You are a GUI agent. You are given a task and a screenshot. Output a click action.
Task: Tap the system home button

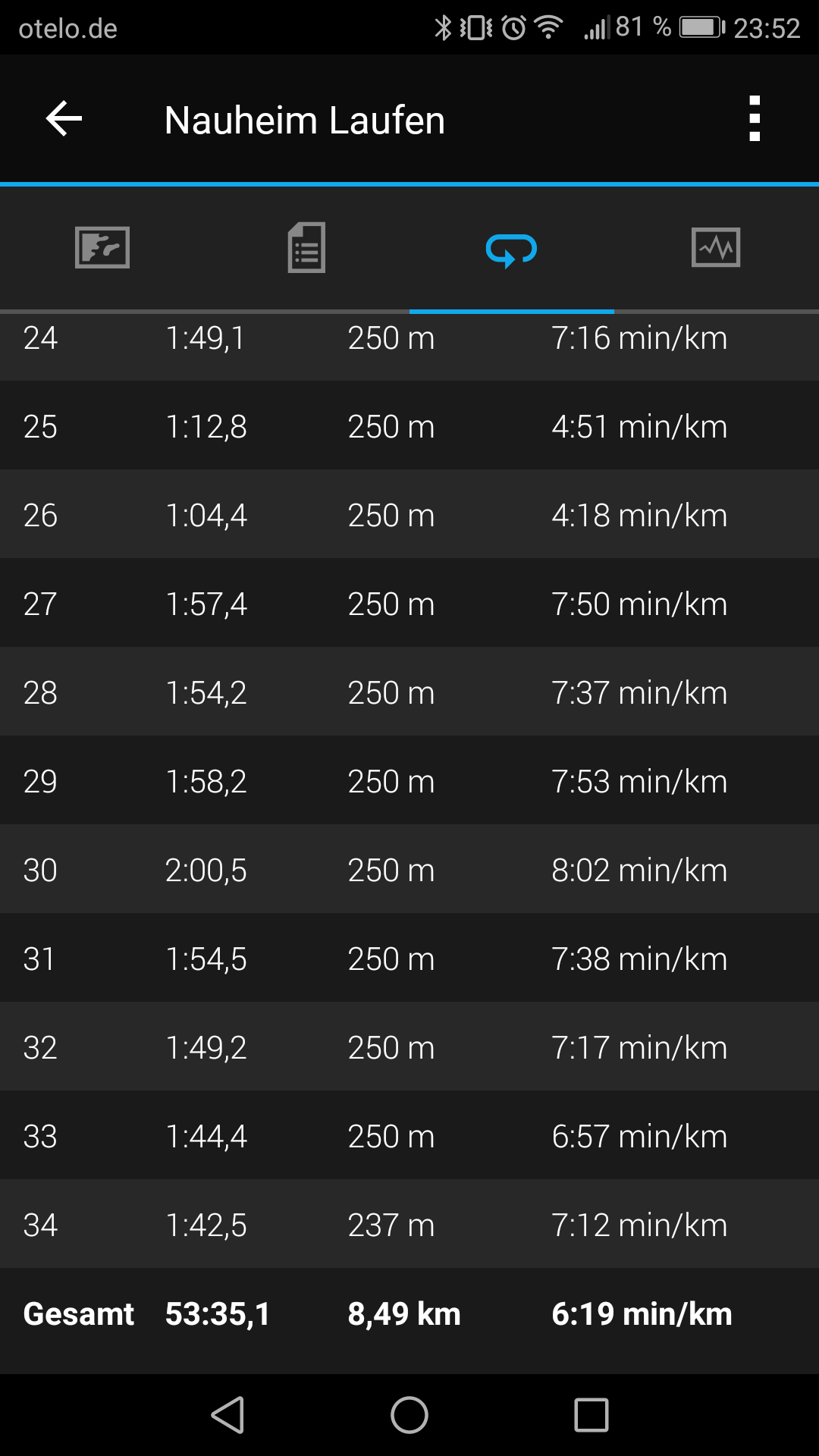[409, 1415]
